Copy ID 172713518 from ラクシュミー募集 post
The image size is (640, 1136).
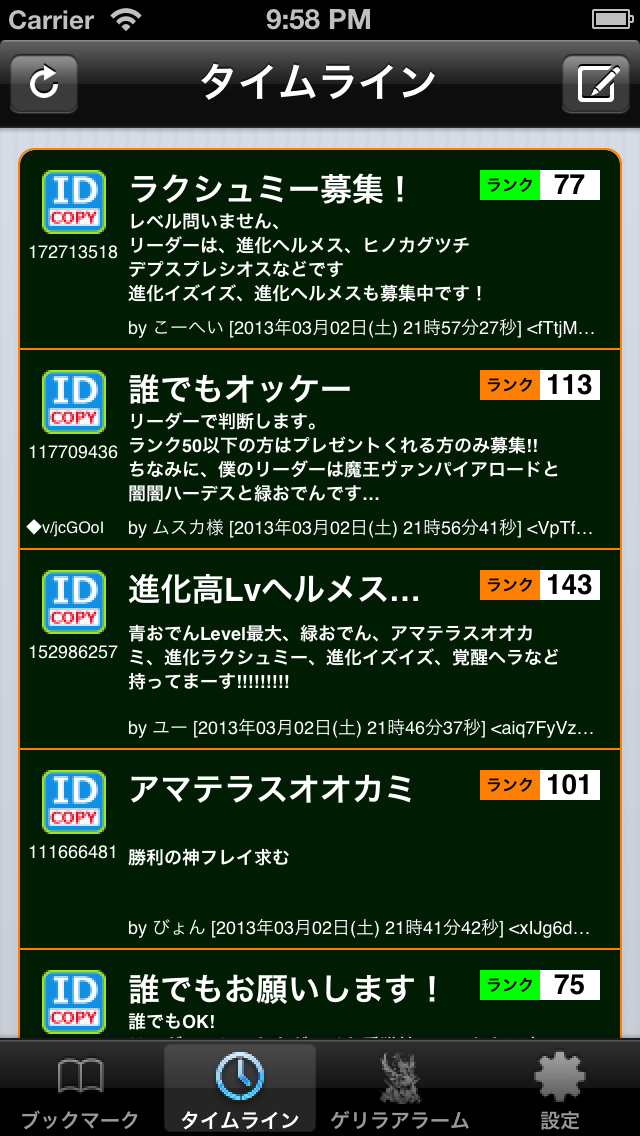tap(74, 203)
